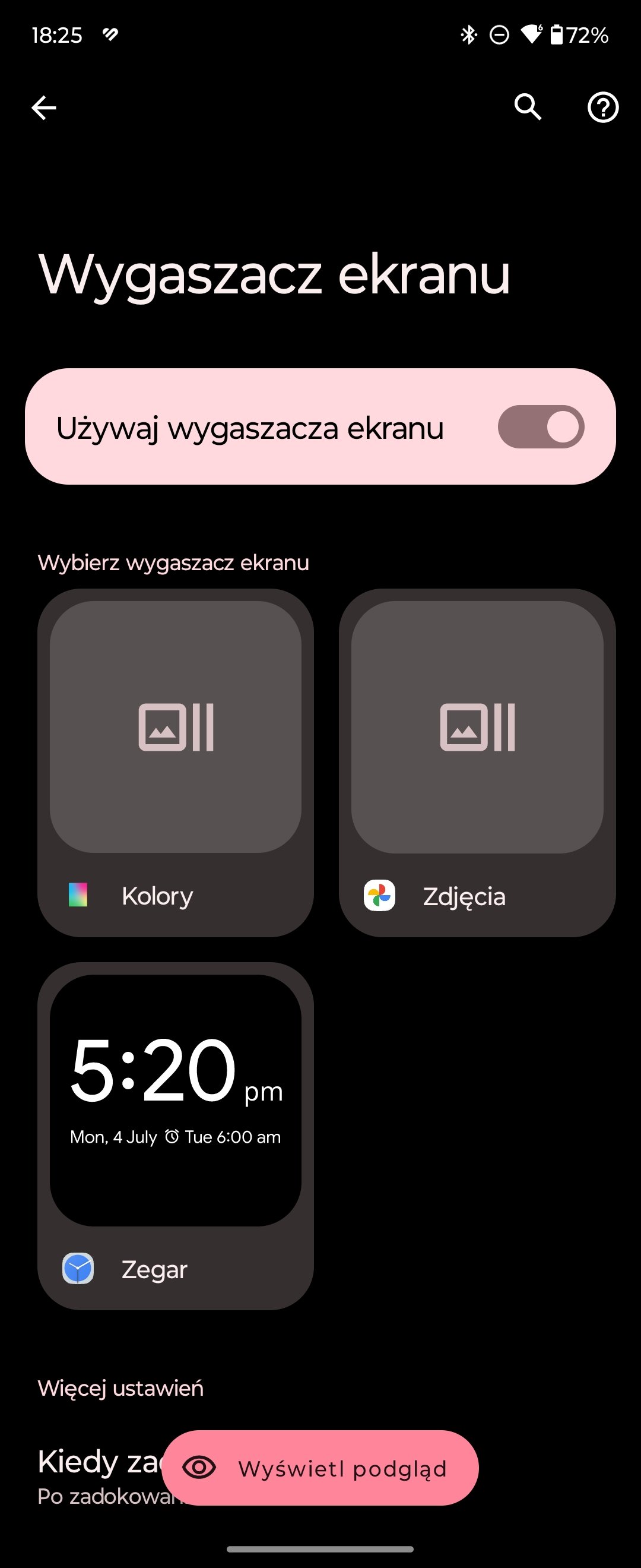Open the help icon
Image resolution: width=641 pixels, height=1568 pixels.
point(602,108)
